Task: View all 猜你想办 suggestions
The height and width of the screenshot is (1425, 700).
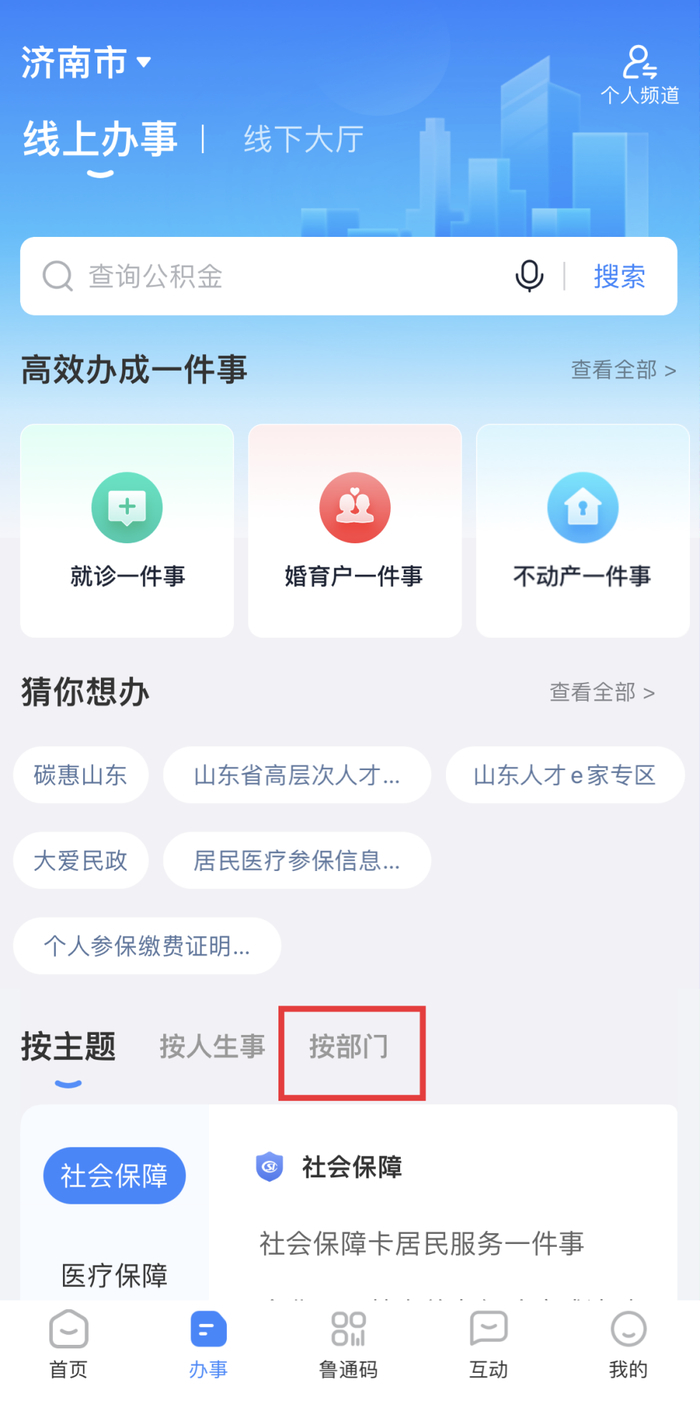Action: [601, 692]
